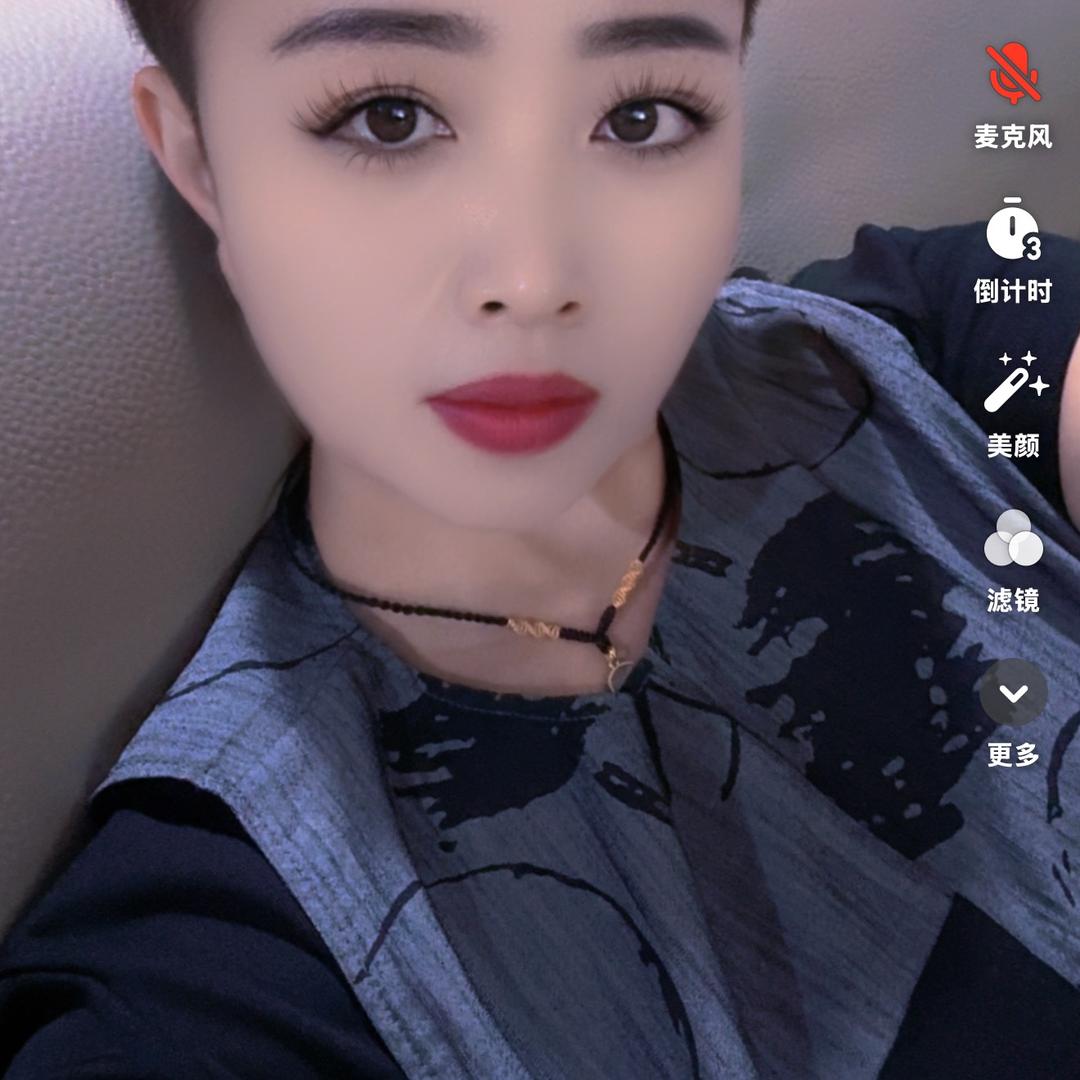Choose a 滤镜 filter
The image size is (1080, 1080).
point(1013,540)
